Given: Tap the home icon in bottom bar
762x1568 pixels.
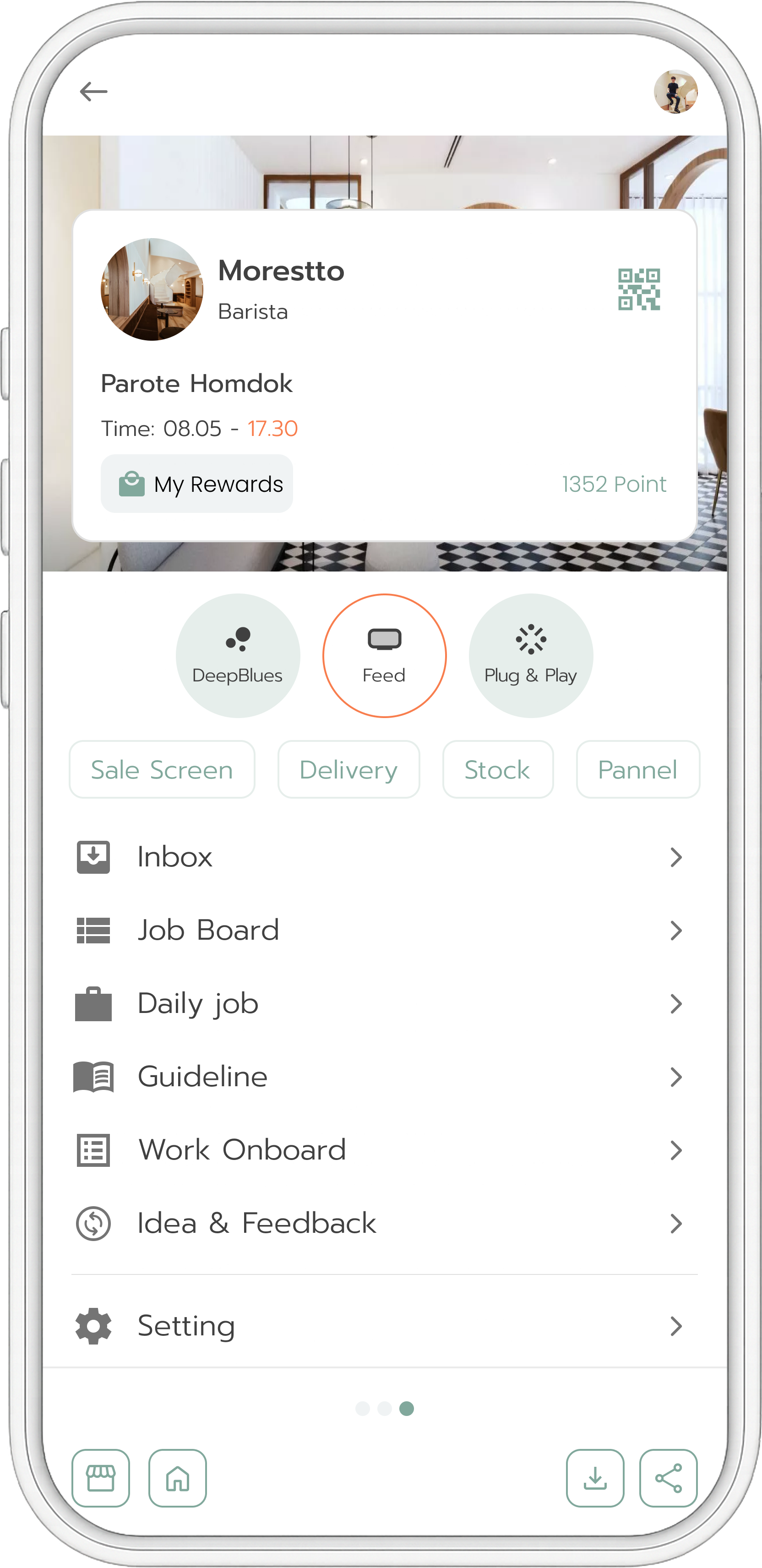Looking at the screenshot, I should [x=178, y=1478].
